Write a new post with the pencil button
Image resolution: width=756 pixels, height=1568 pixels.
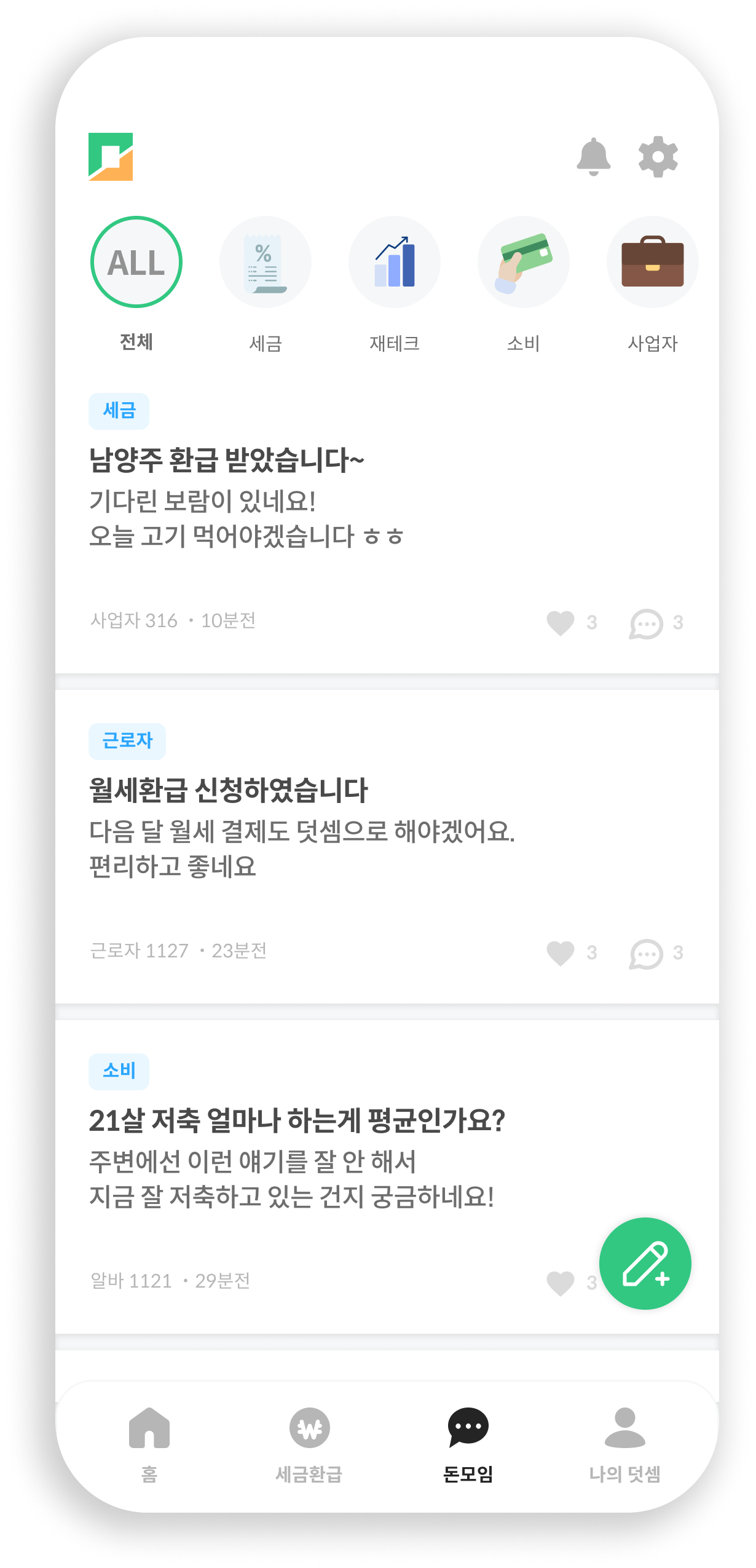click(x=645, y=1263)
